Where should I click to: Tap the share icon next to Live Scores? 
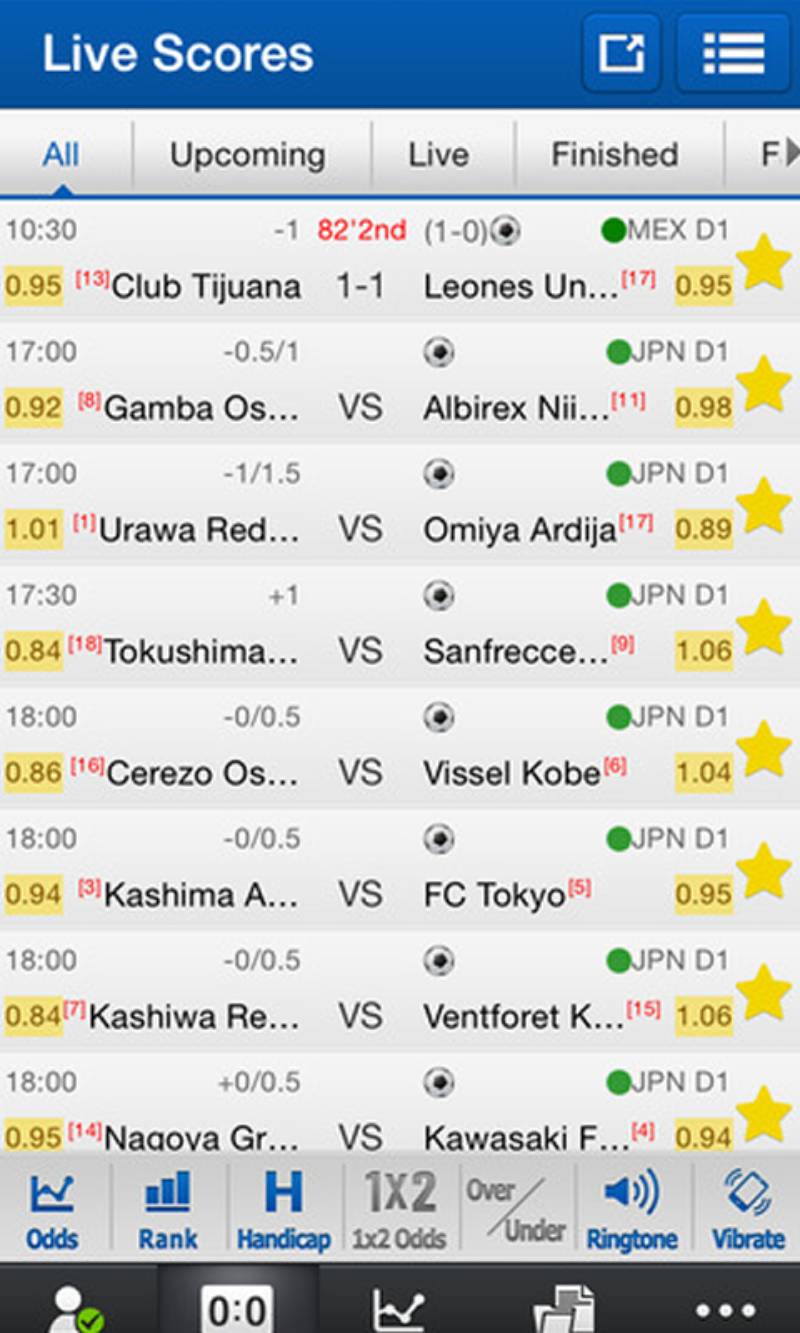coord(621,53)
